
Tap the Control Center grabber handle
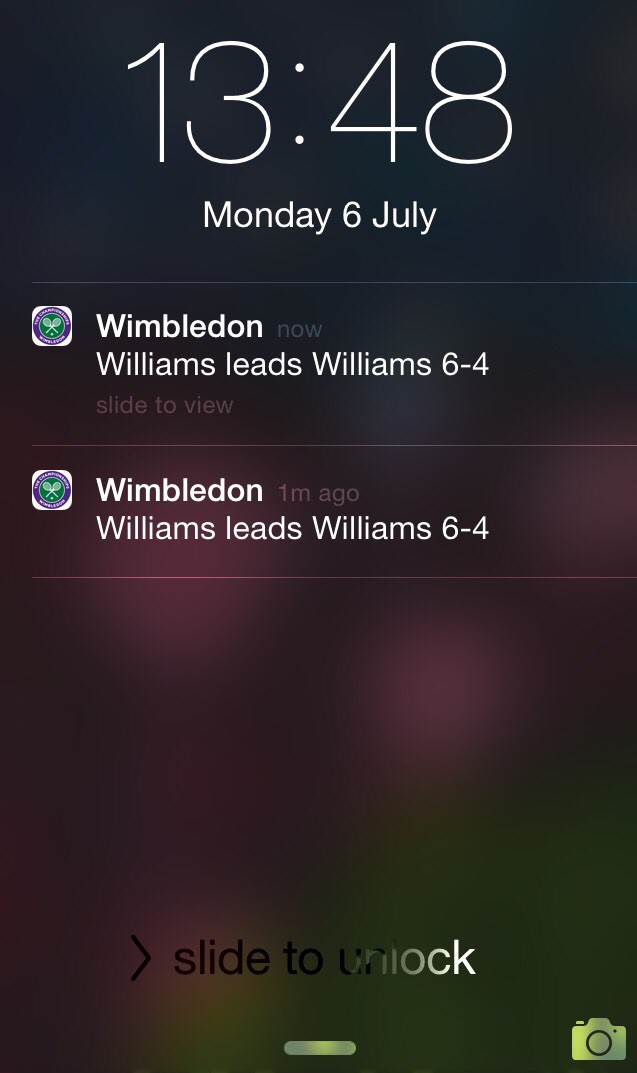click(x=320, y=1048)
